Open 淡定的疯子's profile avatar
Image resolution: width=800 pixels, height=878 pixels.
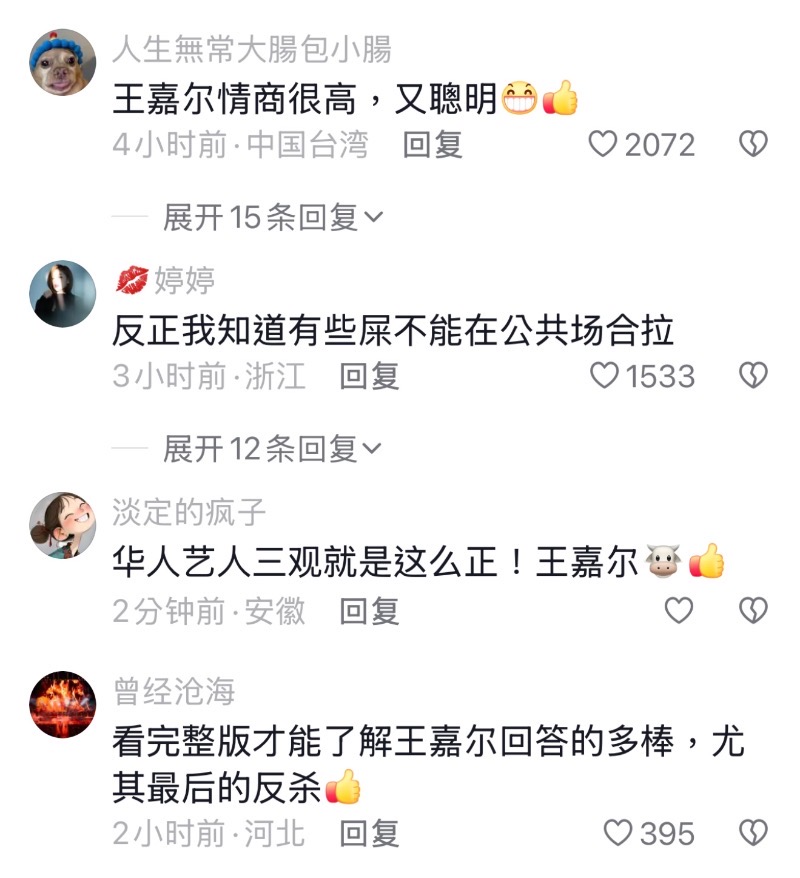point(63,525)
